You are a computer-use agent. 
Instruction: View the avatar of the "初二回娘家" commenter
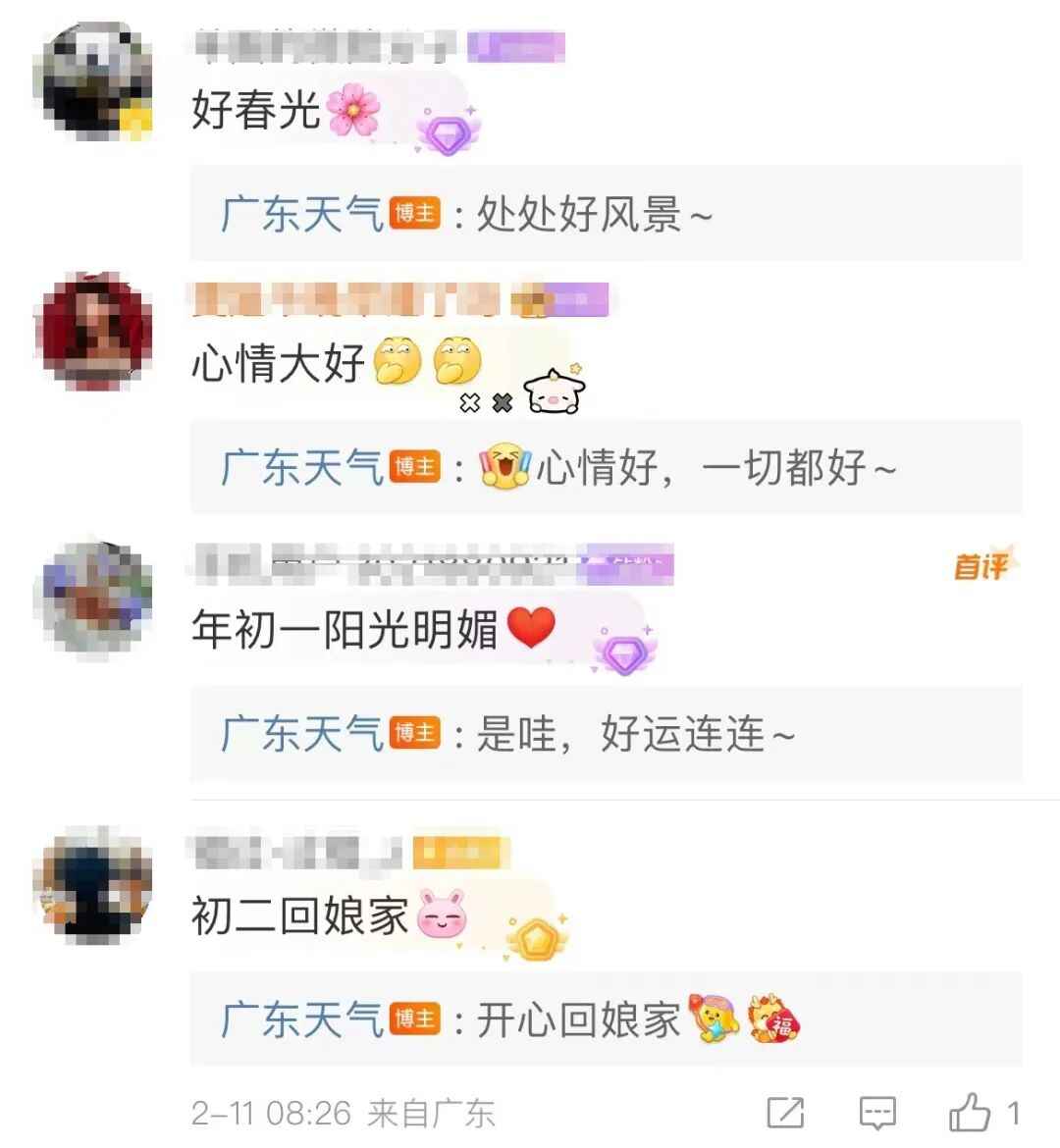click(x=93, y=884)
